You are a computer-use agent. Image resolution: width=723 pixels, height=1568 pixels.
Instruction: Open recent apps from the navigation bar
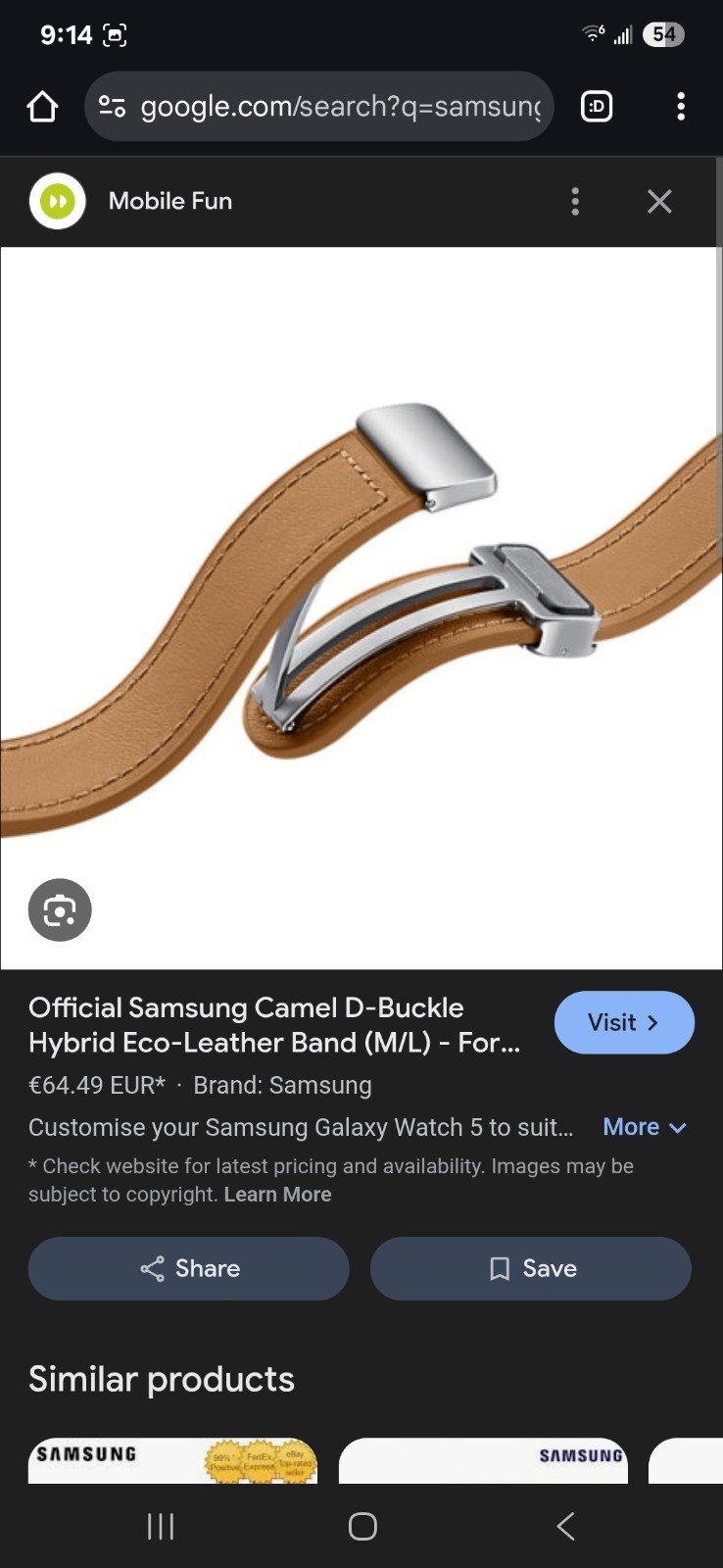161,1526
